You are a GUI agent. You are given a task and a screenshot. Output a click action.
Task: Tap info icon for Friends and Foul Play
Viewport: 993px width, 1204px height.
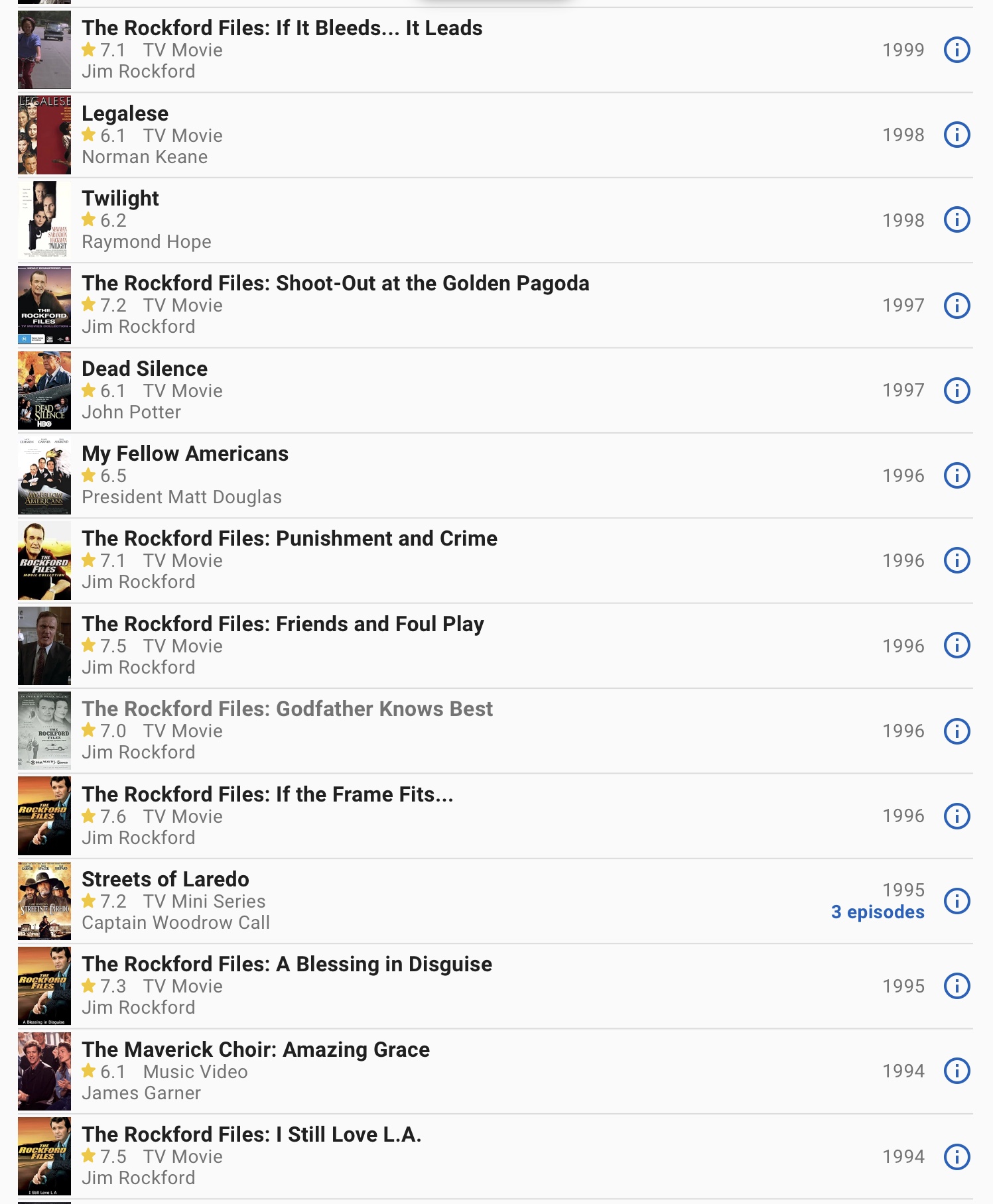click(x=957, y=646)
